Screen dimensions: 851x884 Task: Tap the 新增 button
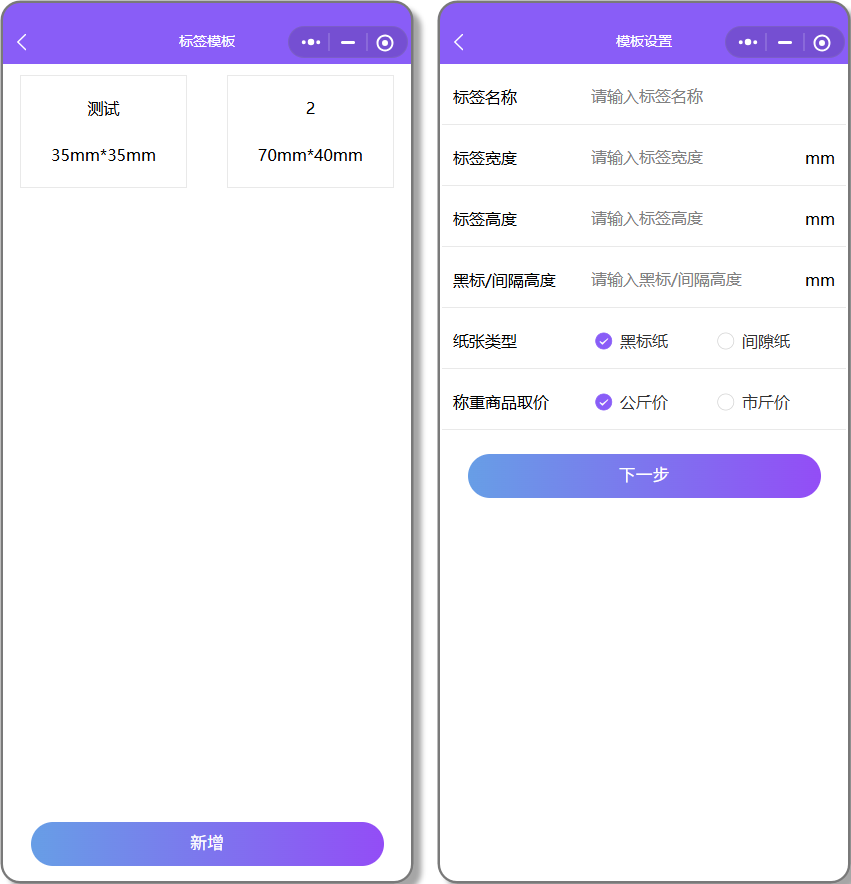pos(207,843)
